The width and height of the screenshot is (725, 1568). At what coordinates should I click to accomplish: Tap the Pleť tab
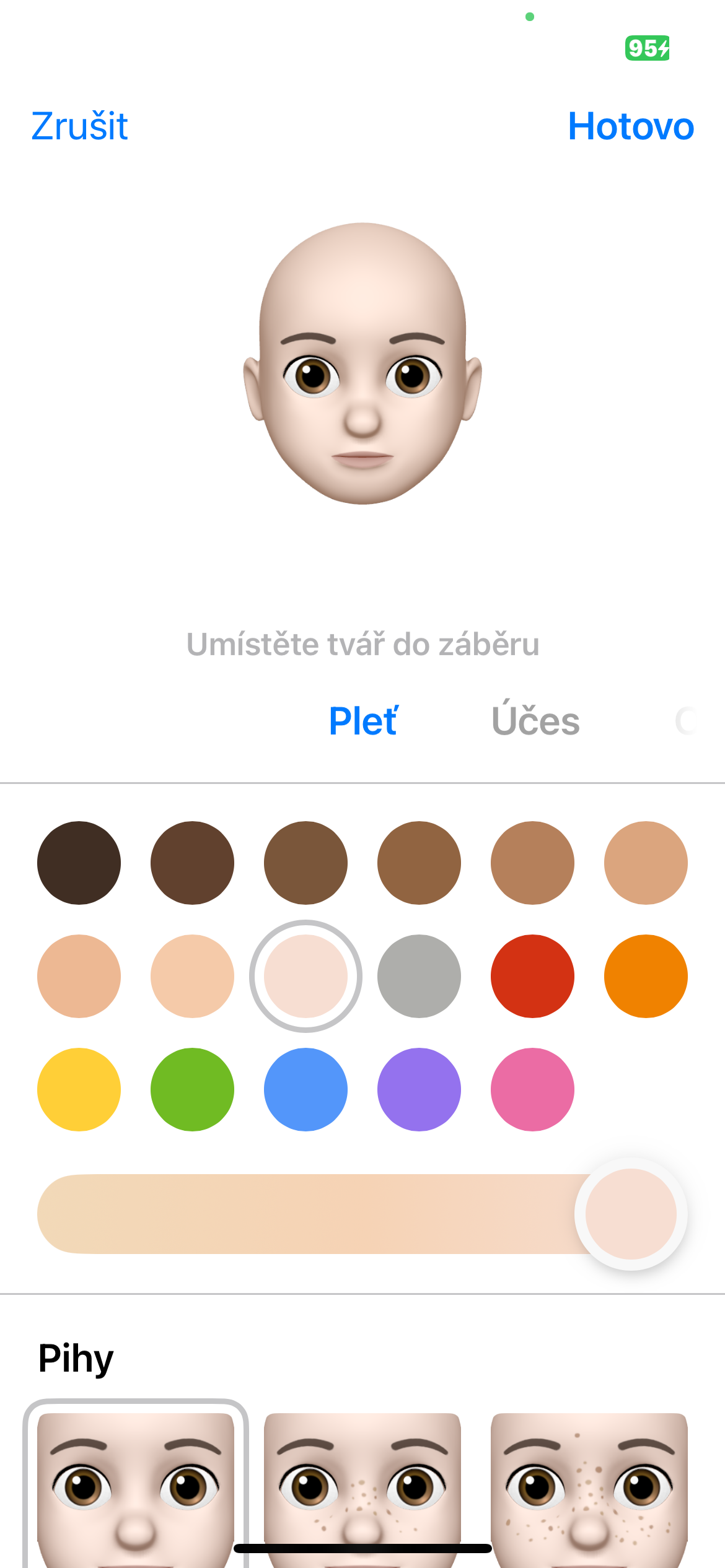(363, 721)
